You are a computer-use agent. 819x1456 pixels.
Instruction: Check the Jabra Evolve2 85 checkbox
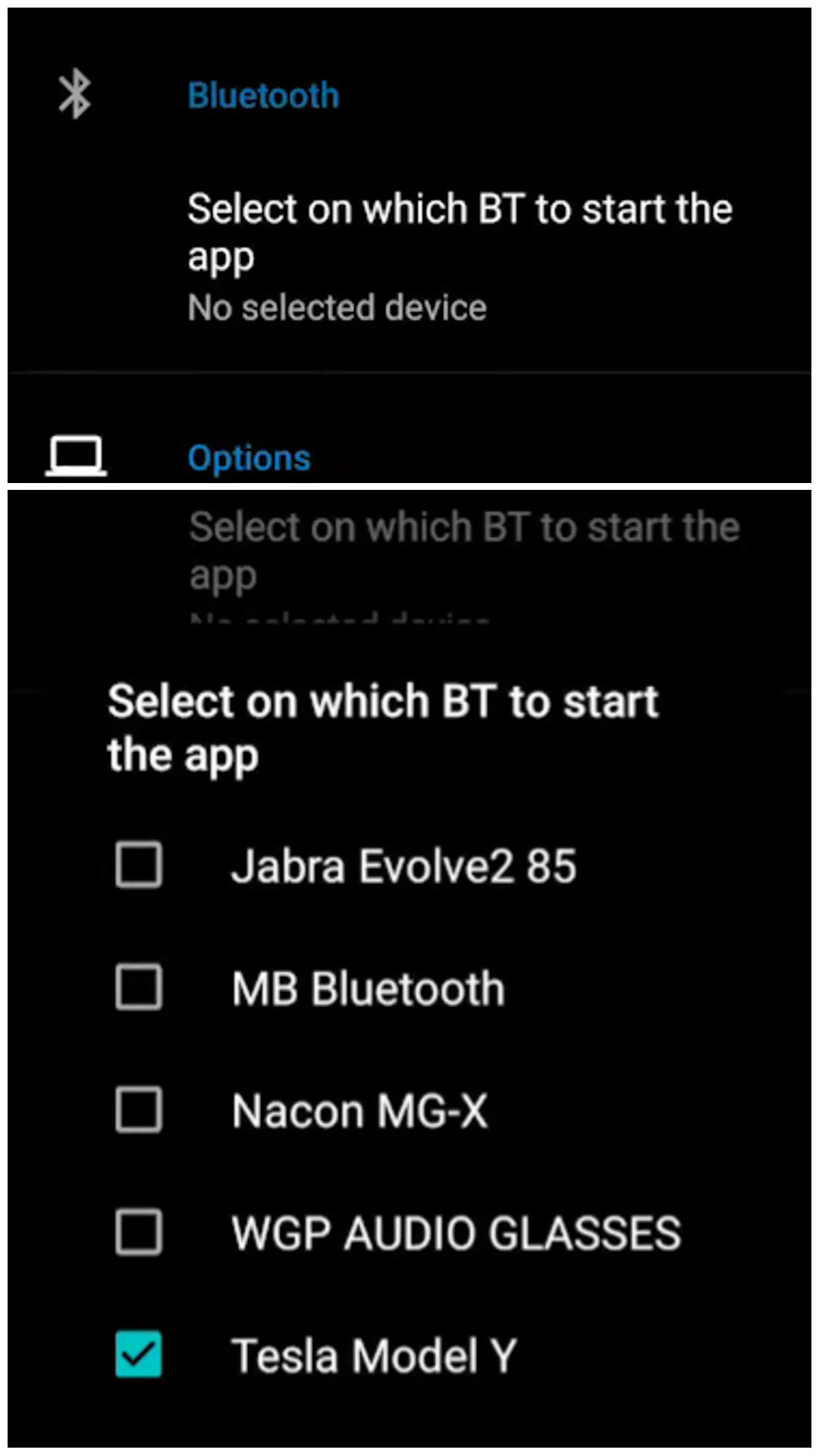(139, 864)
